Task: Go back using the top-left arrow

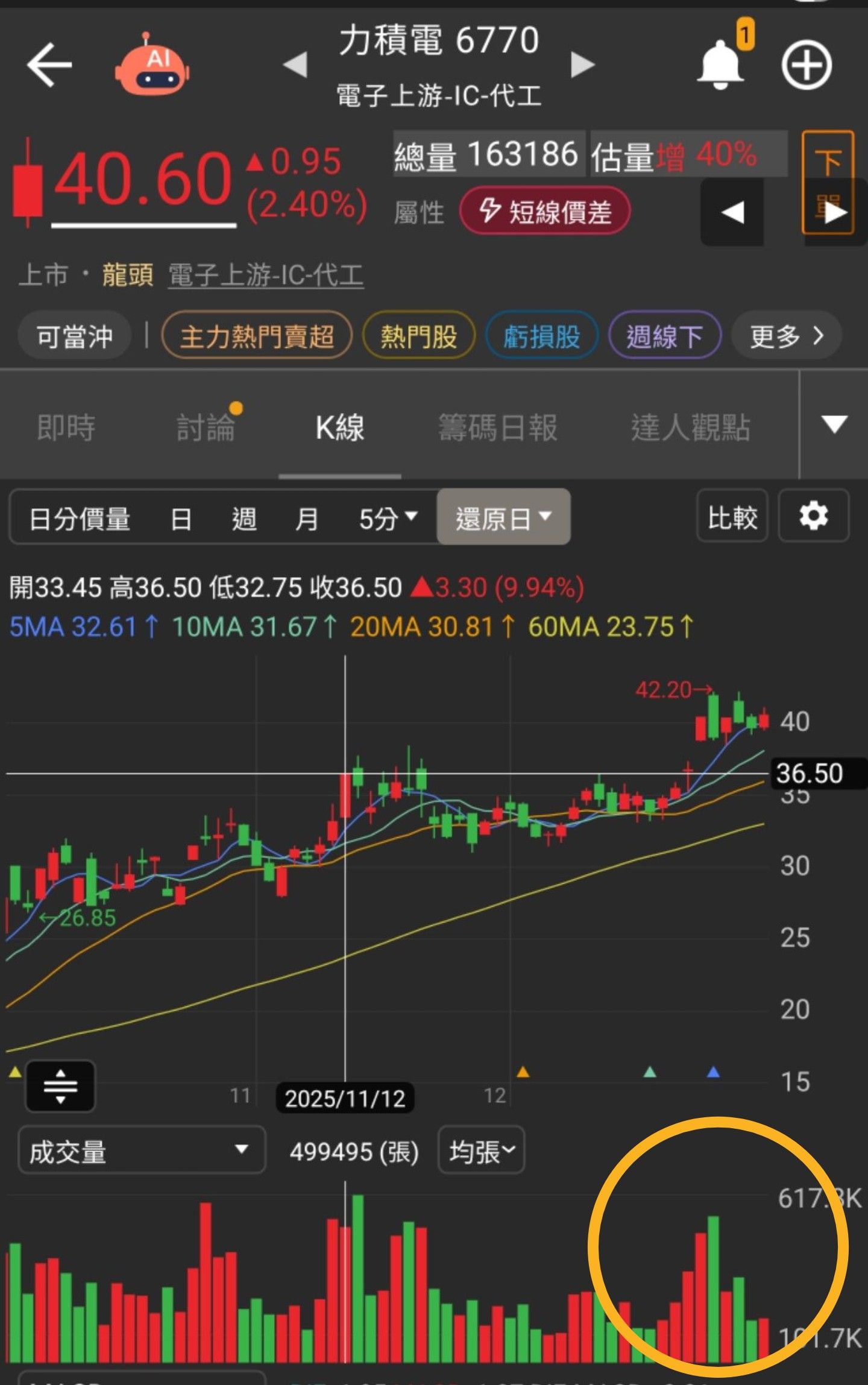Action: [49, 64]
